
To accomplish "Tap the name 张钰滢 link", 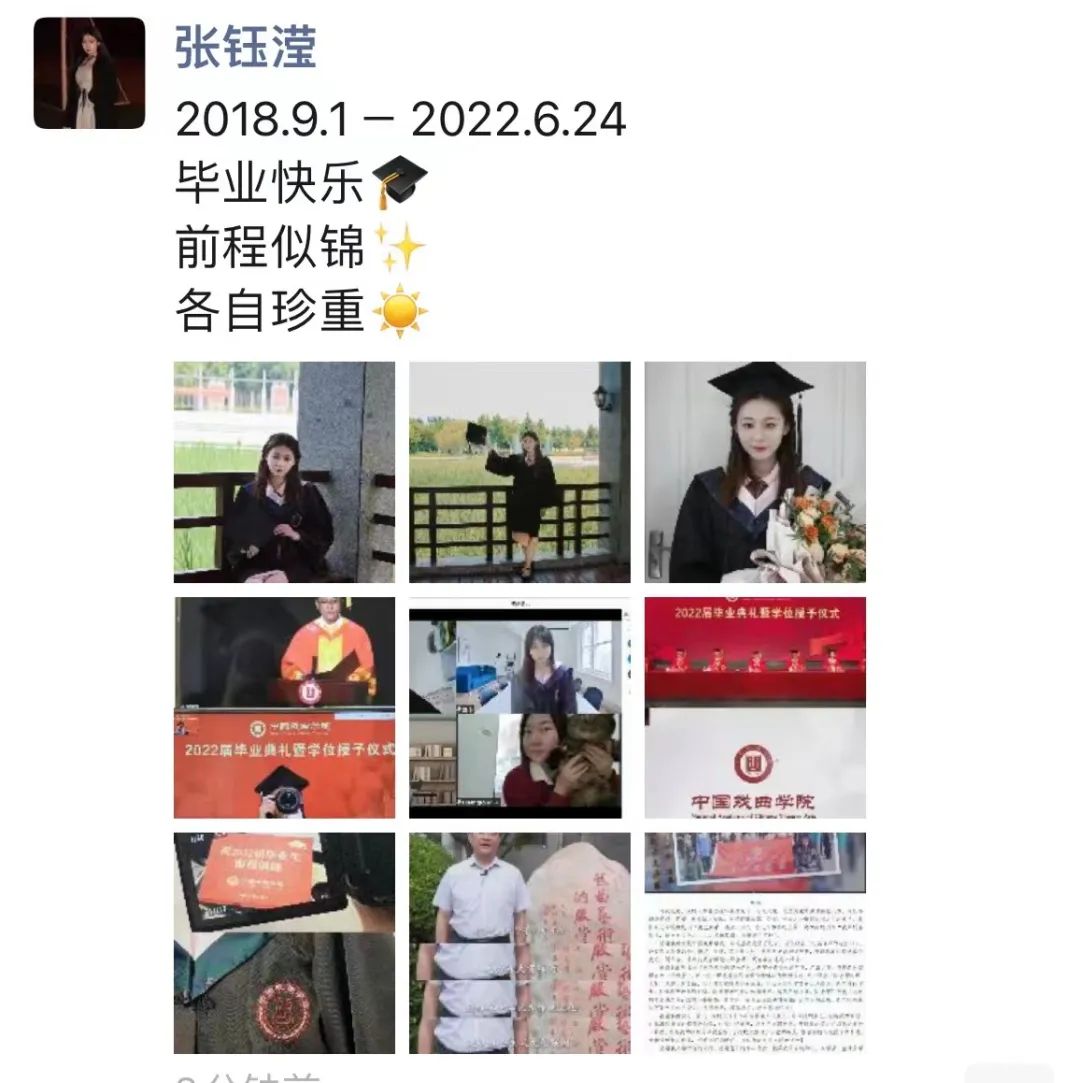I will (x=246, y=47).
